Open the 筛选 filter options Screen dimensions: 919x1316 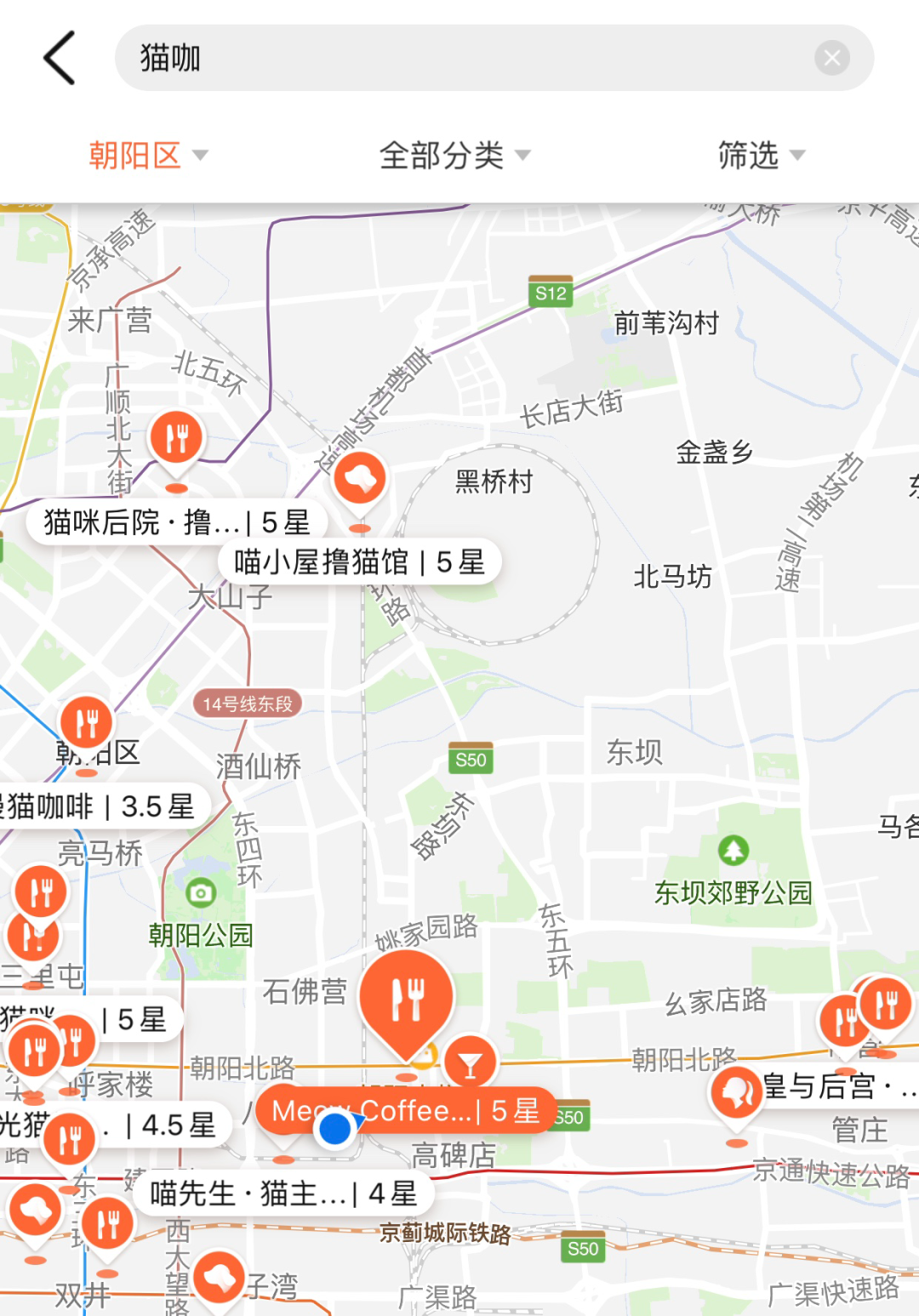click(762, 155)
